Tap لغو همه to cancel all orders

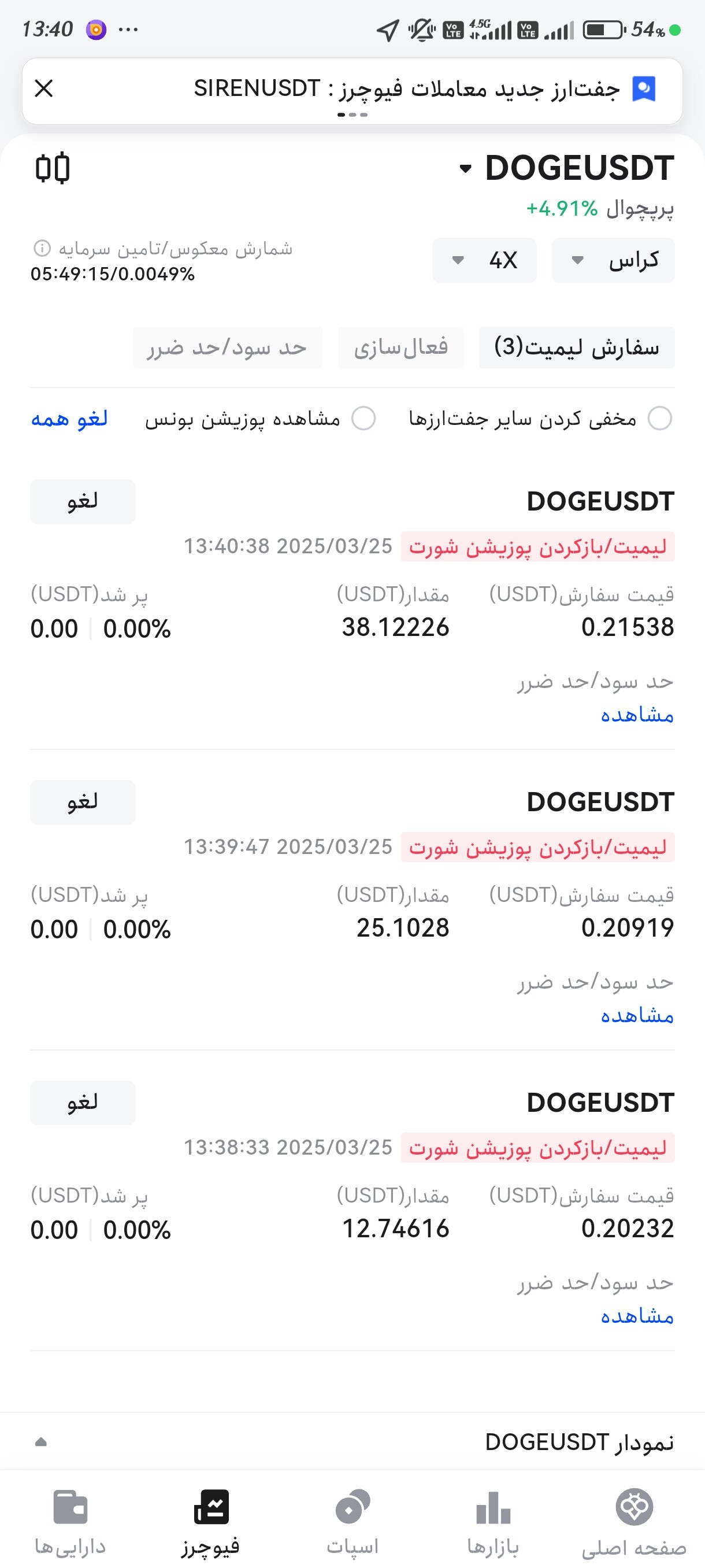[69, 419]
